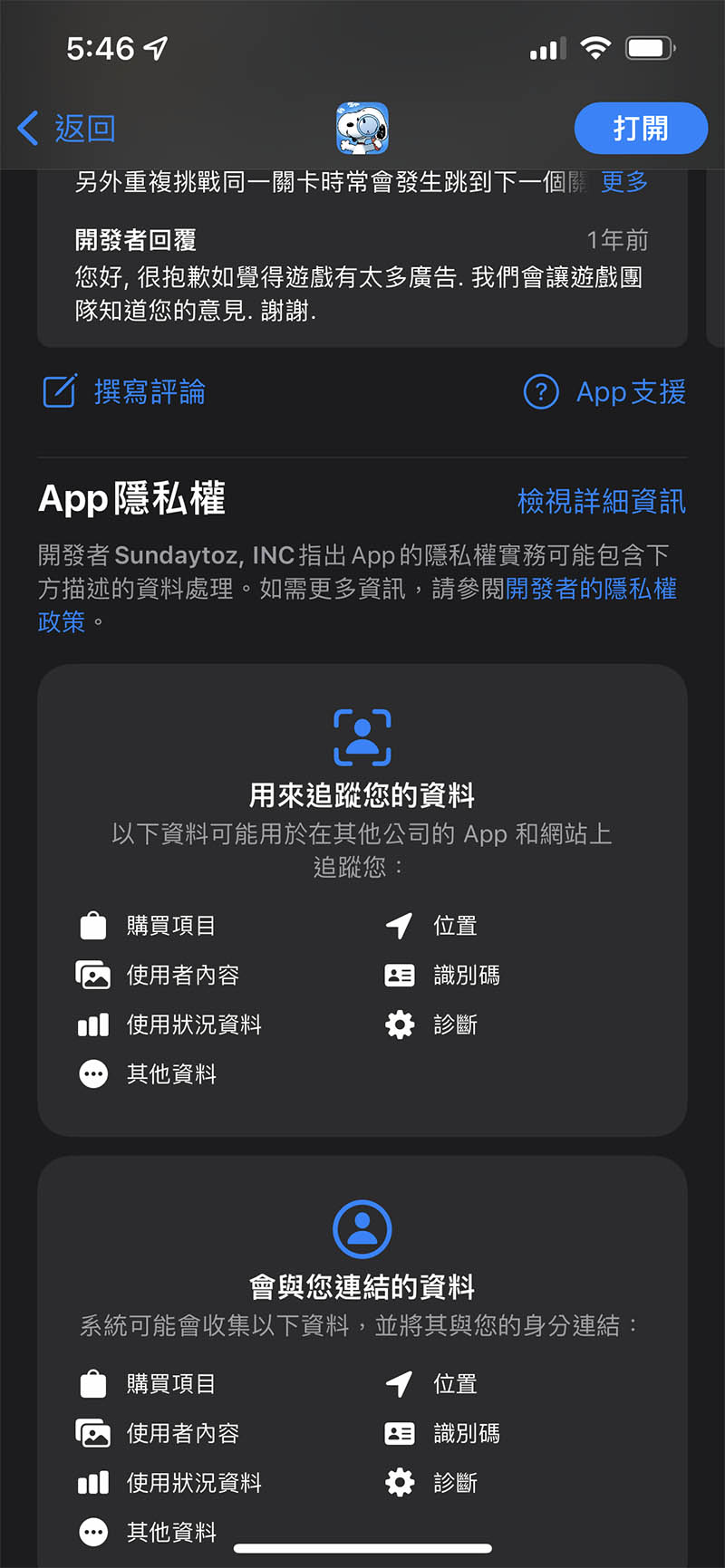Expand the review with 更多
Viewport: 725px width, 1568px height.
click(x=624, y=181)
